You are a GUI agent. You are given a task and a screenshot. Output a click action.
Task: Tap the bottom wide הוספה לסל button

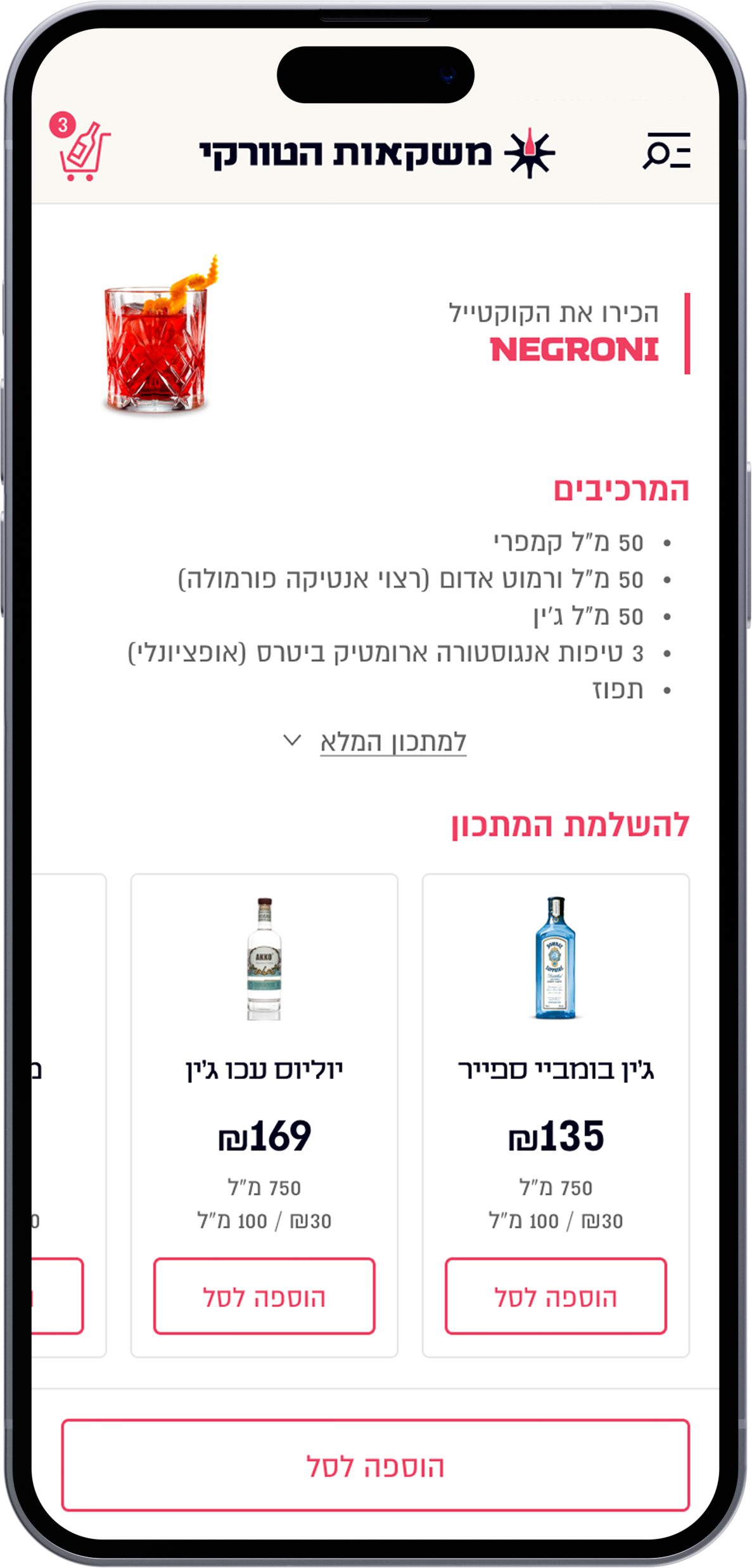tap(376, 1465)
